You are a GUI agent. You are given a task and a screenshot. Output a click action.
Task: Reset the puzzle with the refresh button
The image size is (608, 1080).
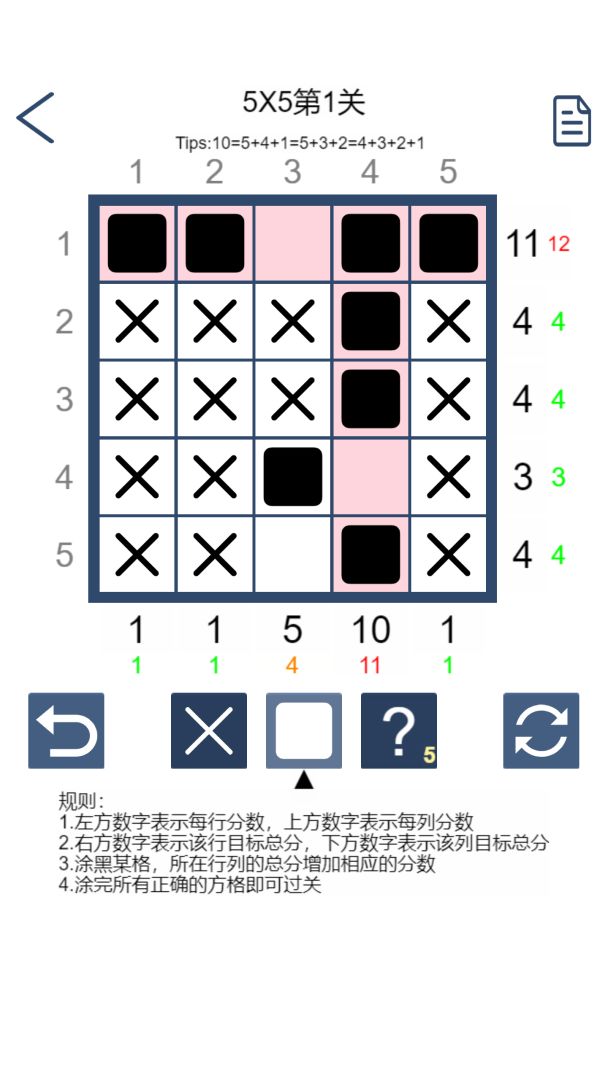541,730
